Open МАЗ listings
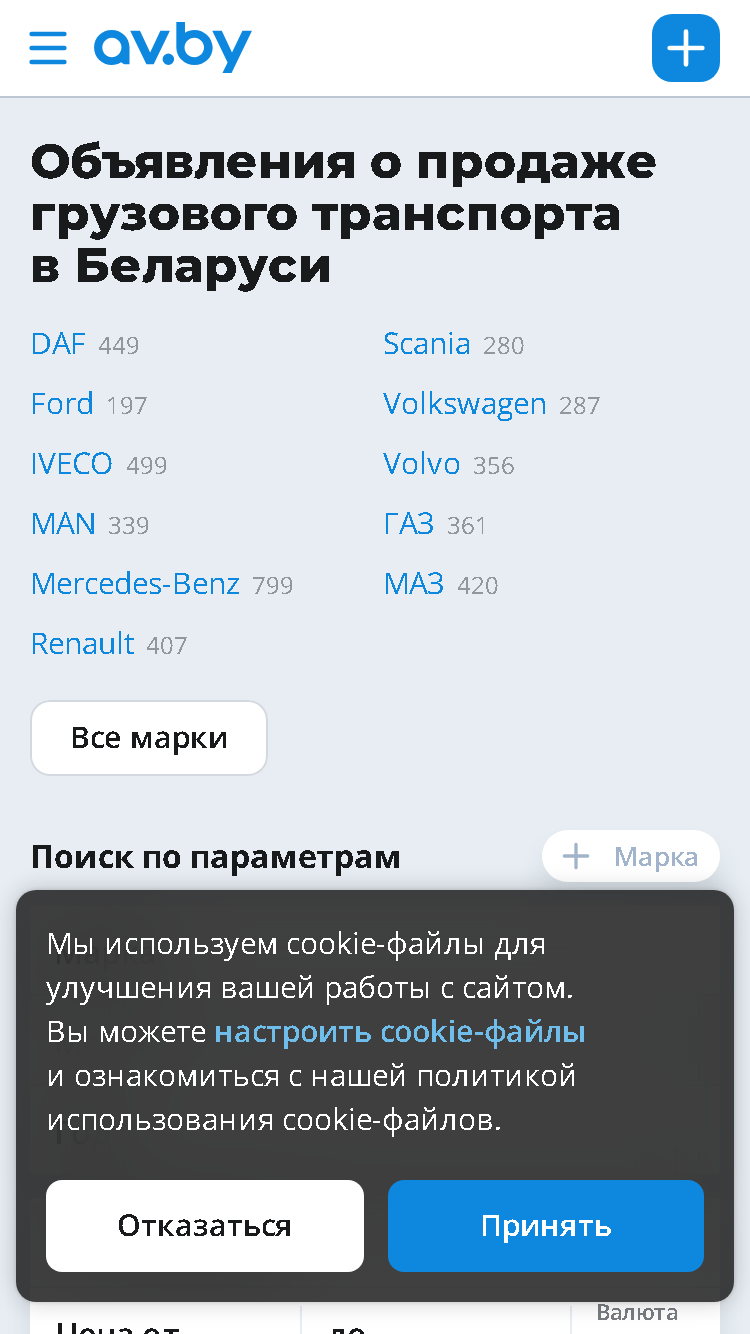 [x=414, y=584]
